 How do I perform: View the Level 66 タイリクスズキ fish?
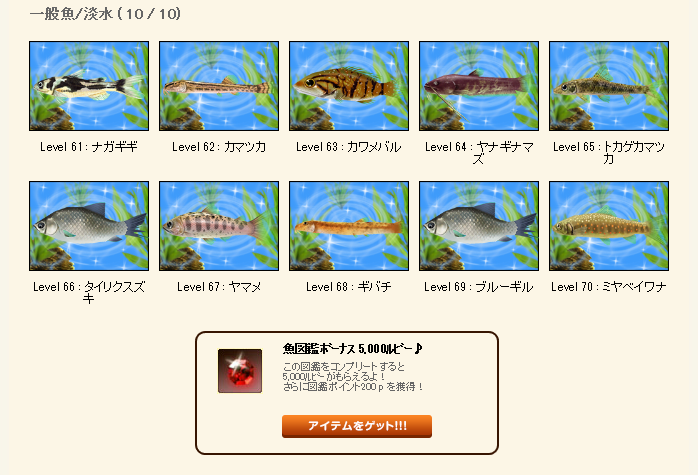tap(89, 226)
